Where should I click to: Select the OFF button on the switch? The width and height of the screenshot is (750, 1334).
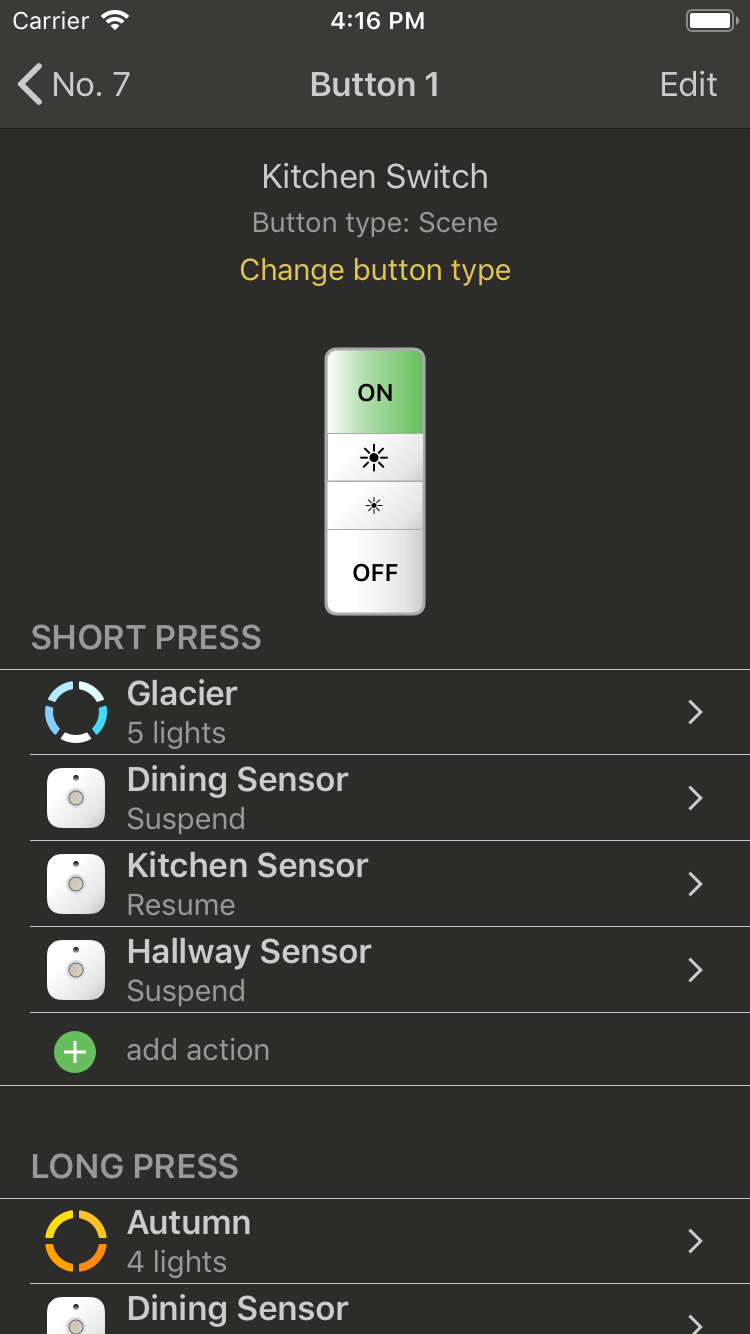(375, 571)
